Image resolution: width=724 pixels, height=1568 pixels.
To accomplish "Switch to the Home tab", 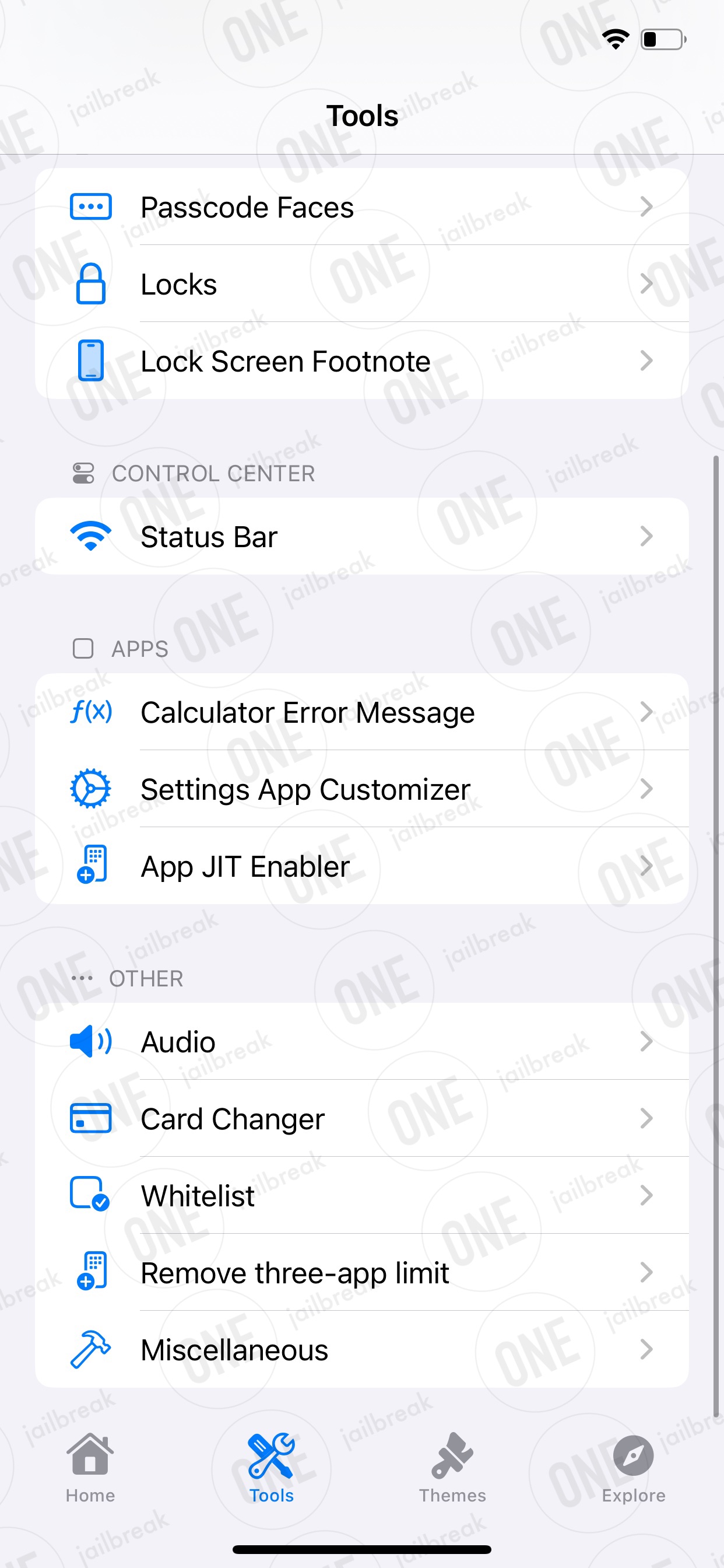I will tap(90, 1468).
